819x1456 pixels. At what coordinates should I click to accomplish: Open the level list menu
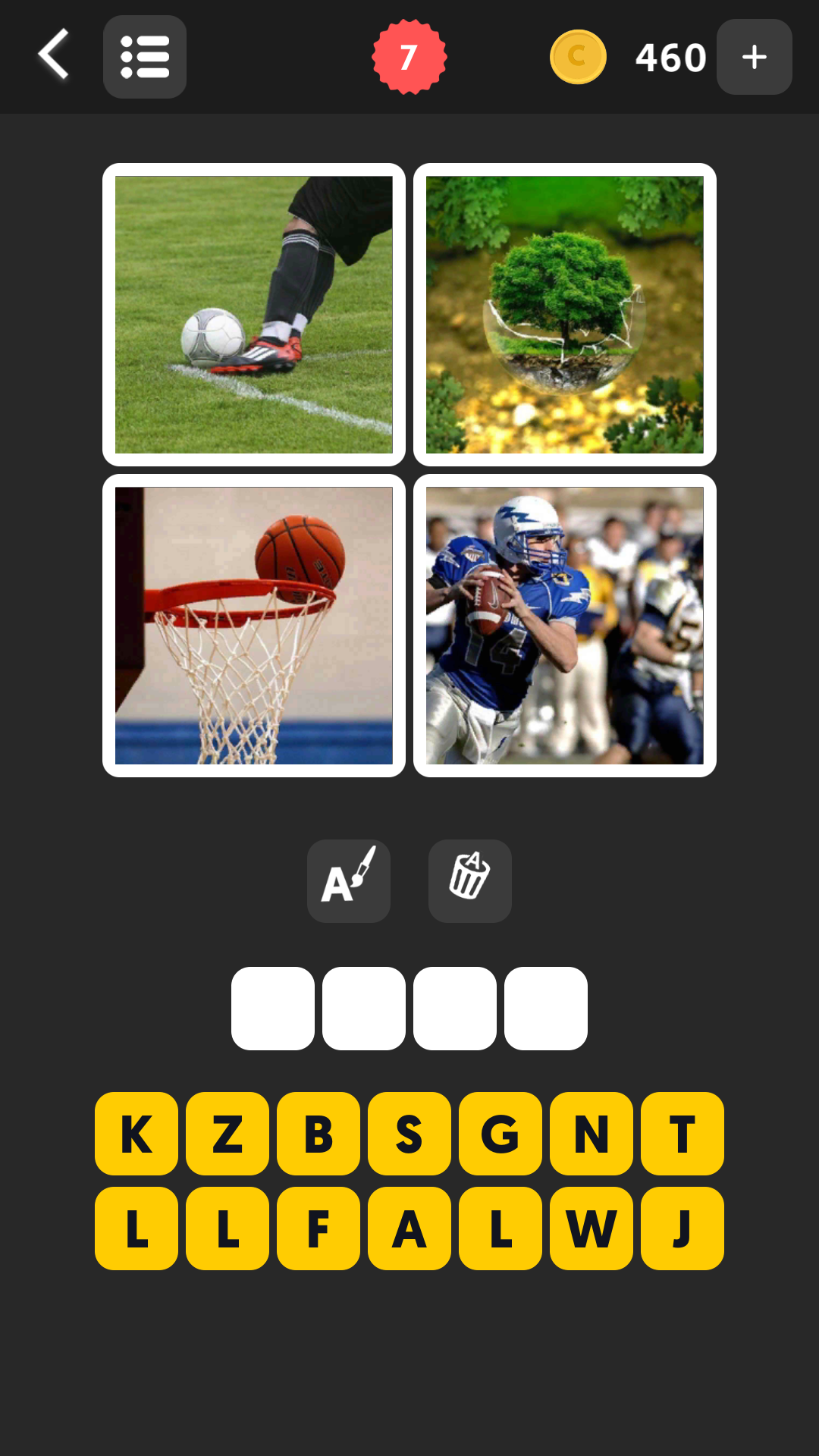coord(145,57)
